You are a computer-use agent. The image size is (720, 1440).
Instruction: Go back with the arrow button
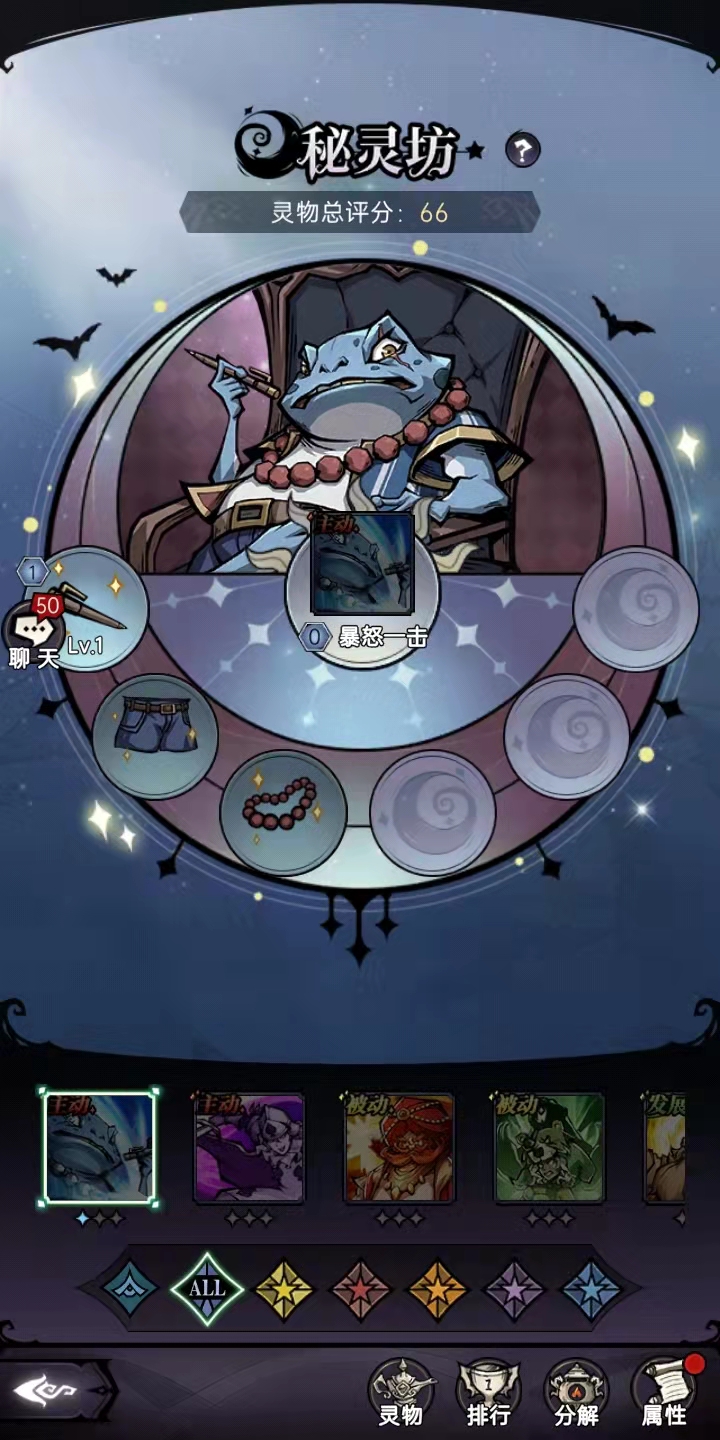(x=50, y=1390)
